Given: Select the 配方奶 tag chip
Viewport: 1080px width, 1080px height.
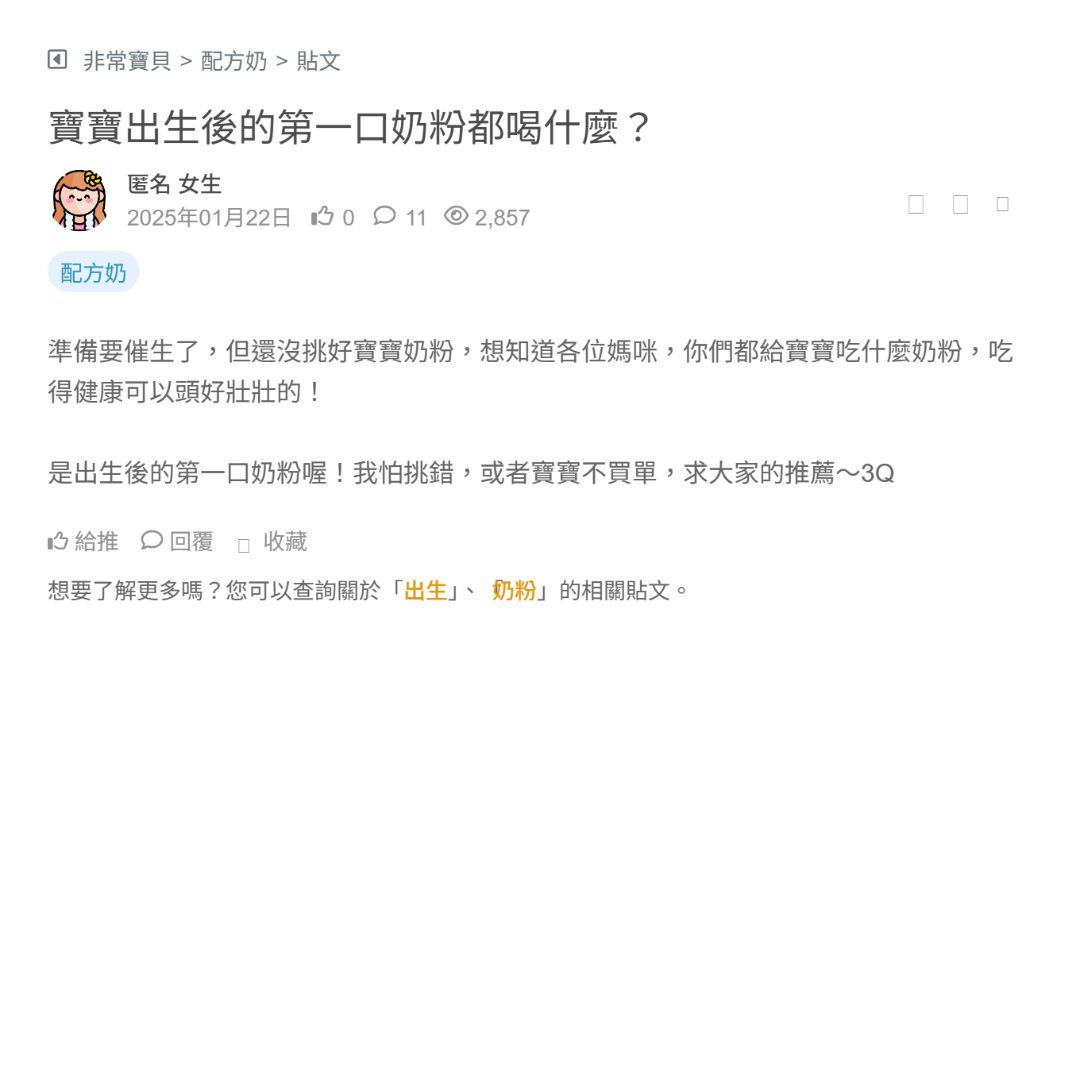Looking at the screenshot, I should click(93, 273).
